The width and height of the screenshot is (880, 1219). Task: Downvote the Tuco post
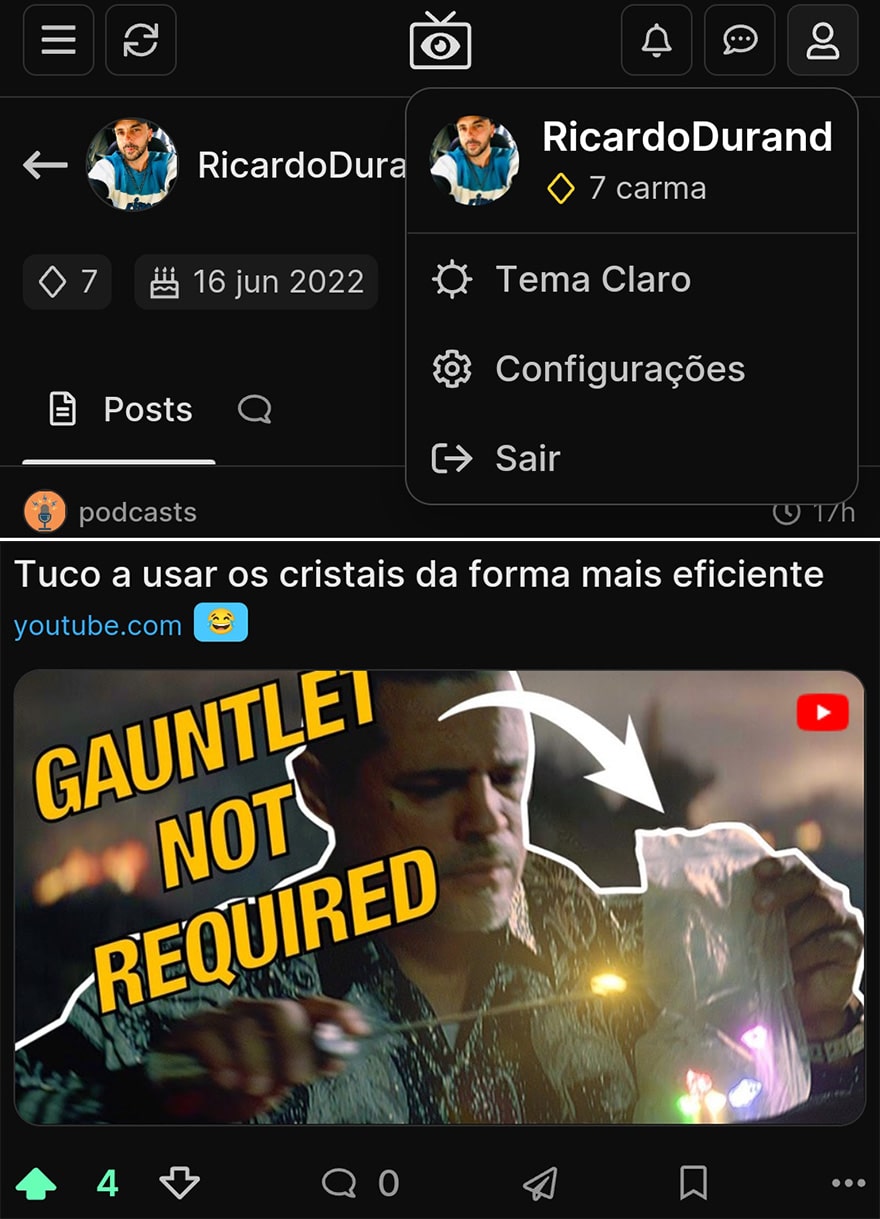(180, 1185)
